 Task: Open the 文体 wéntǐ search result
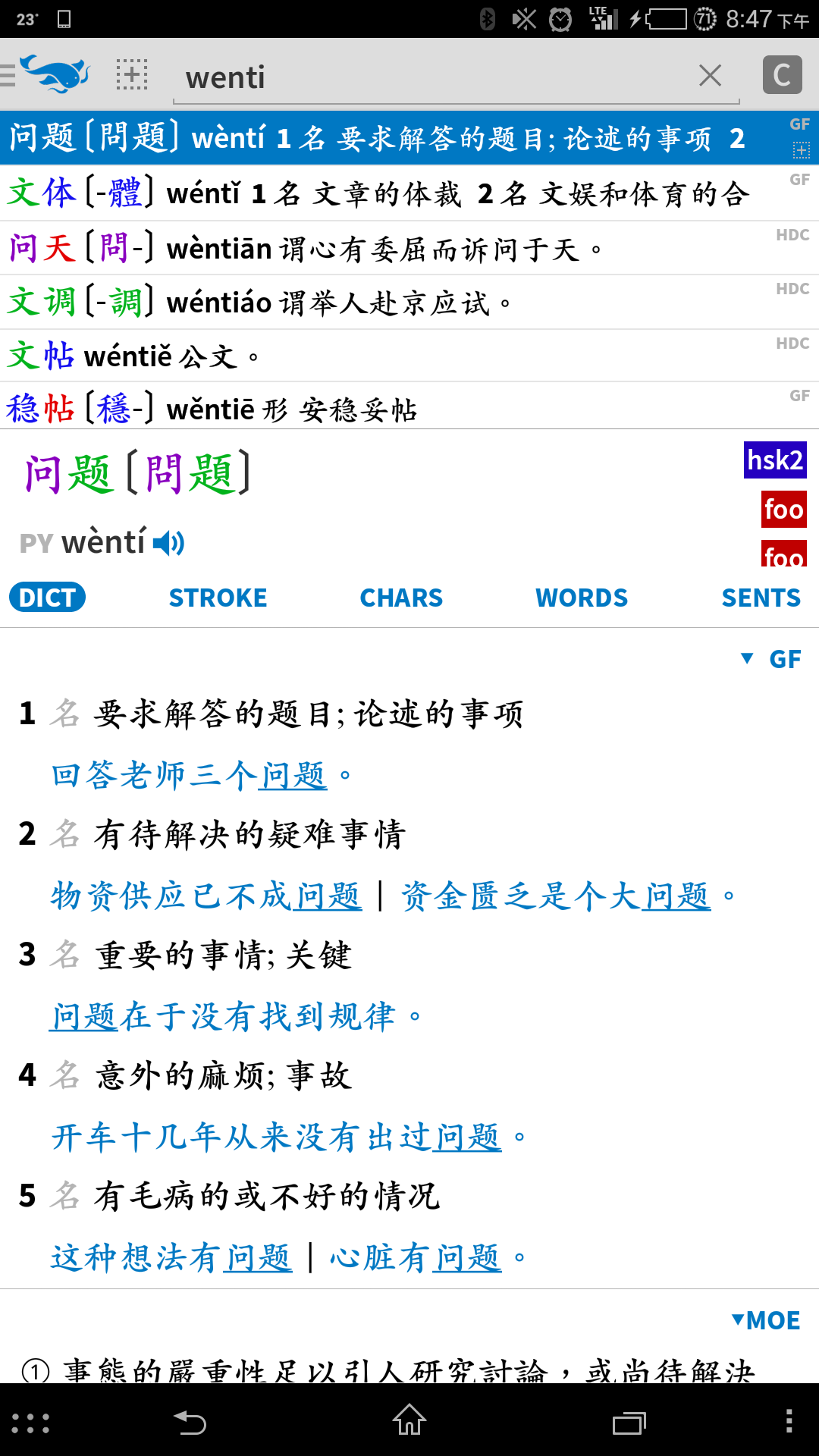(x=379, y=193)
